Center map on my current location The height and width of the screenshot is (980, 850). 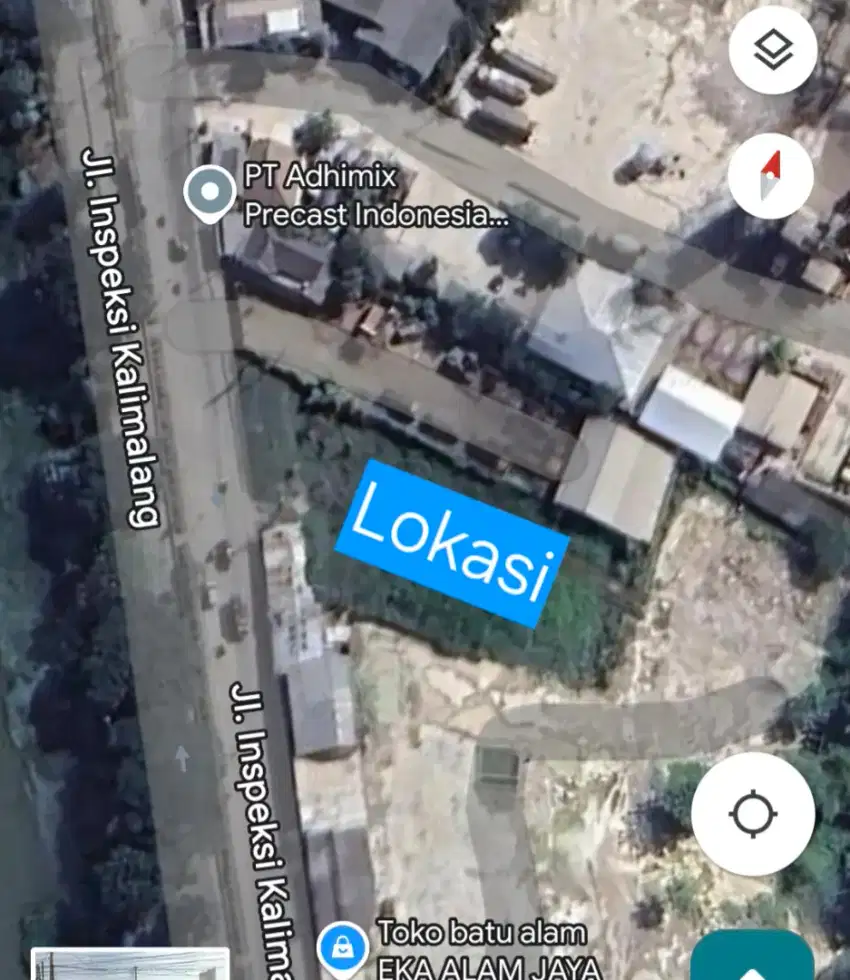(x=752, y=814)
